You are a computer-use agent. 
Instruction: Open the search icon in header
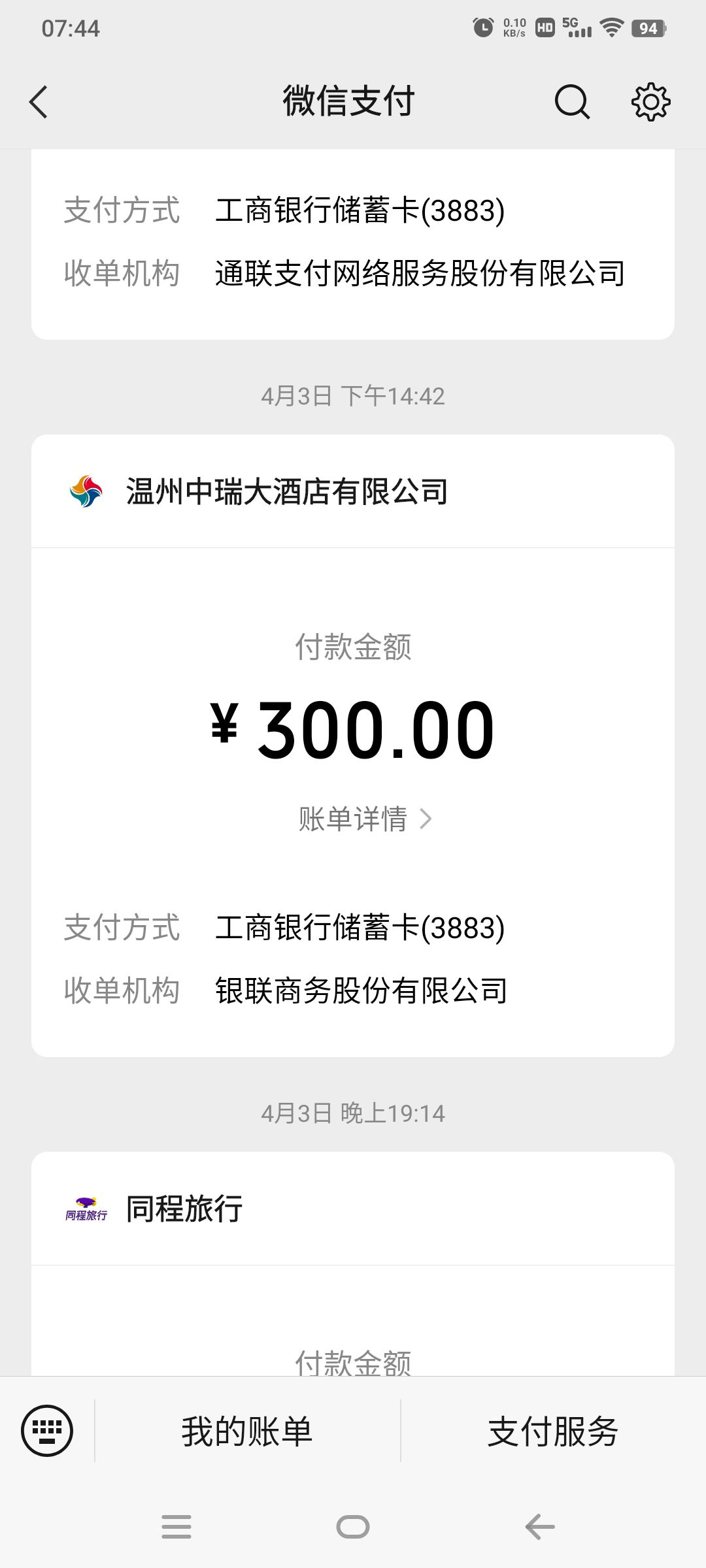tap(572, 102)
